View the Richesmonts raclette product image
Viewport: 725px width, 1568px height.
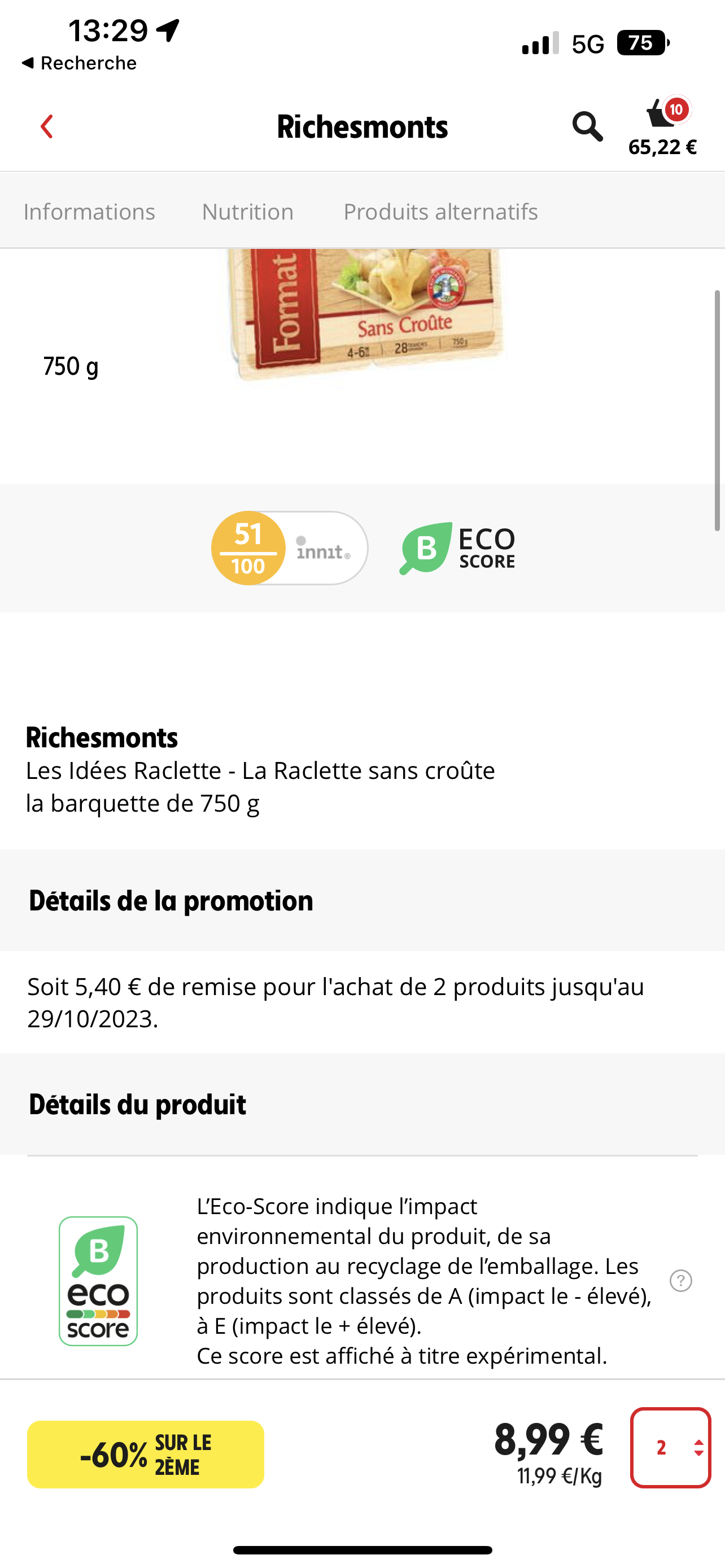tap(365, 313)
